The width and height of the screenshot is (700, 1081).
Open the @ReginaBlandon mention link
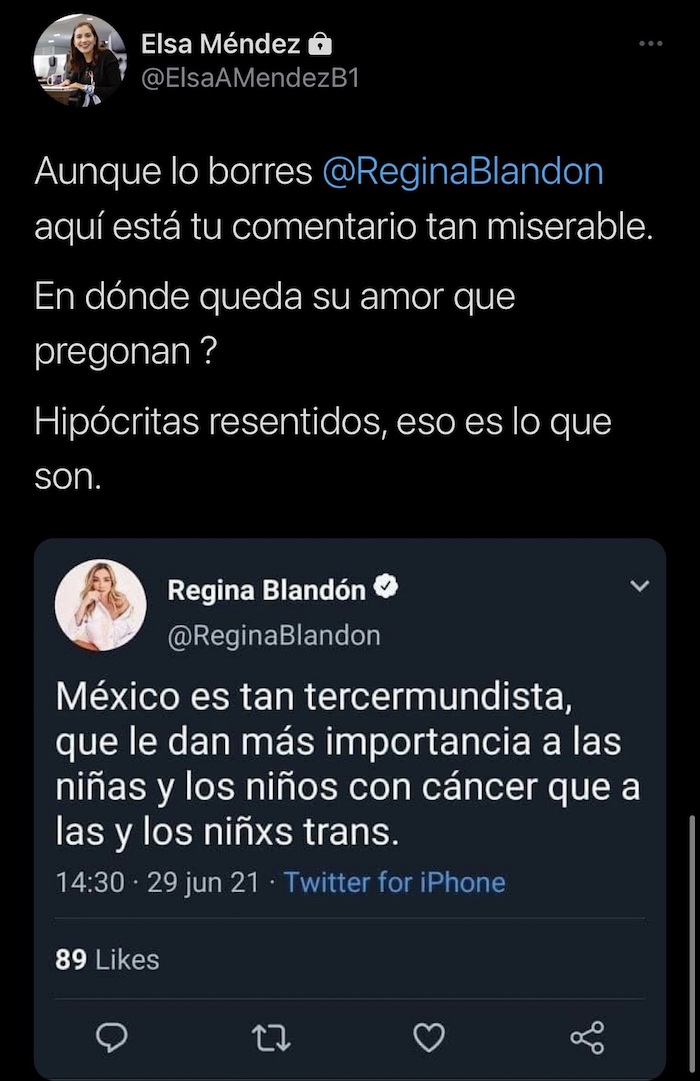point(463,172)
